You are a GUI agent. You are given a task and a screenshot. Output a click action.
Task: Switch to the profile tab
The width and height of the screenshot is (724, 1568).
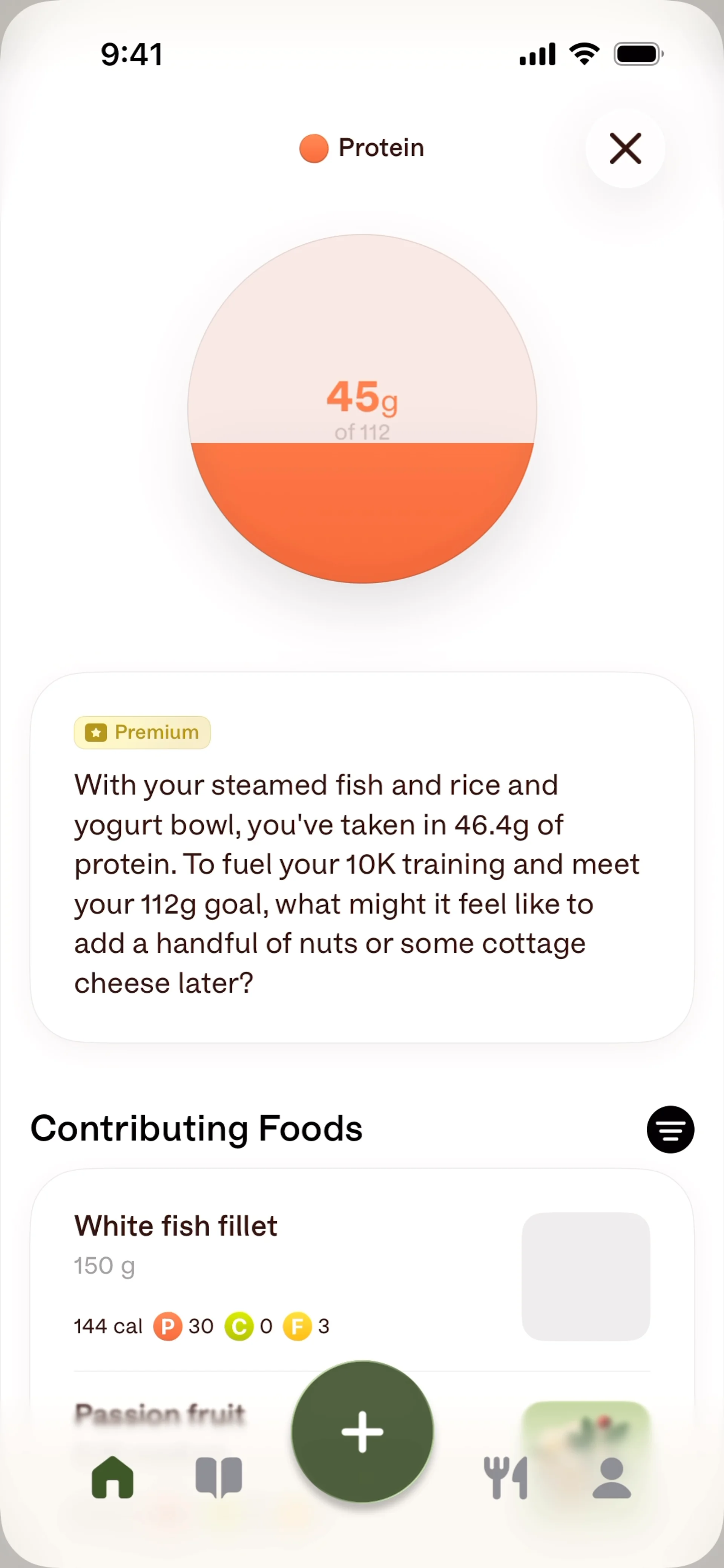[x=611, y=1477]
